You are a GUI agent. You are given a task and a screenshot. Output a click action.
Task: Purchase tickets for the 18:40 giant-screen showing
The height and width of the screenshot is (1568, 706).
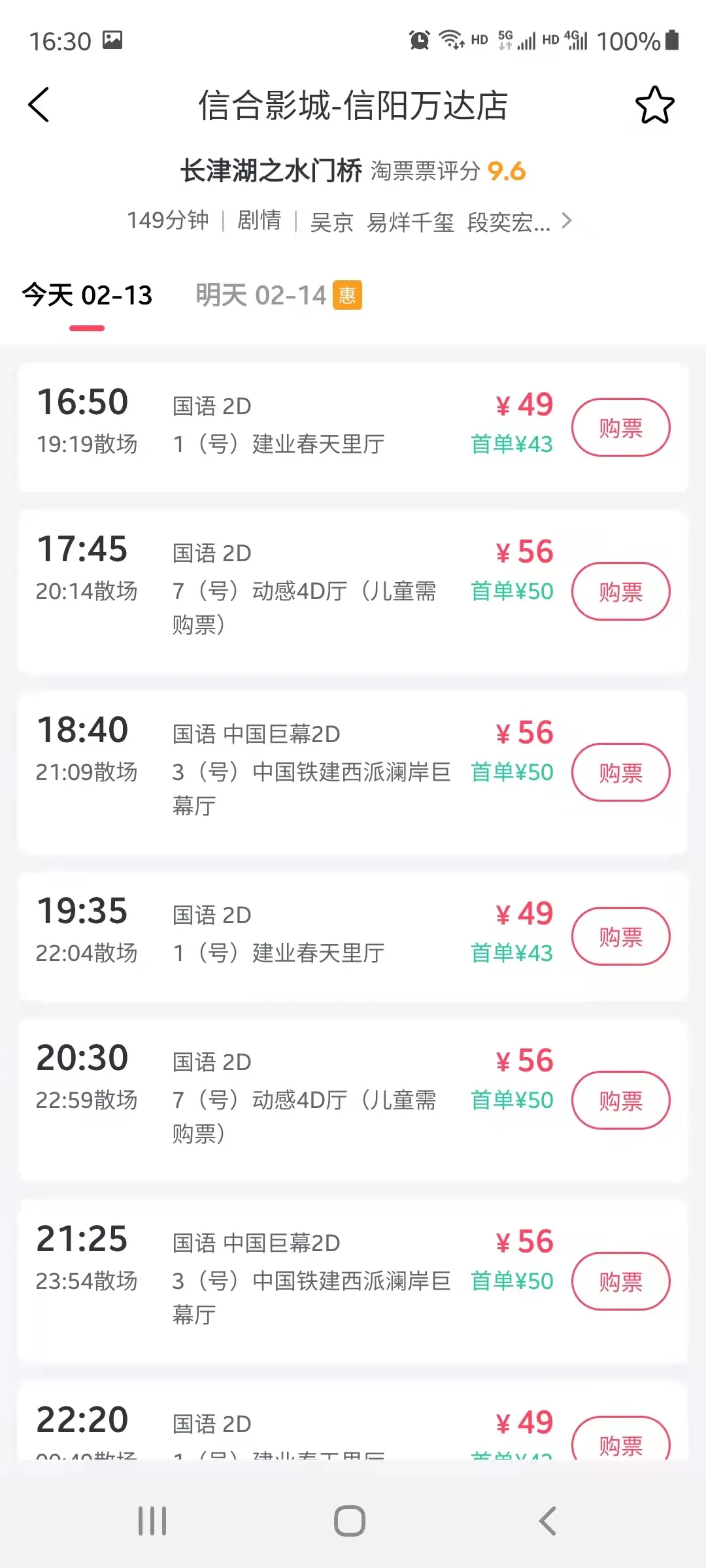[x=621, y=772]
